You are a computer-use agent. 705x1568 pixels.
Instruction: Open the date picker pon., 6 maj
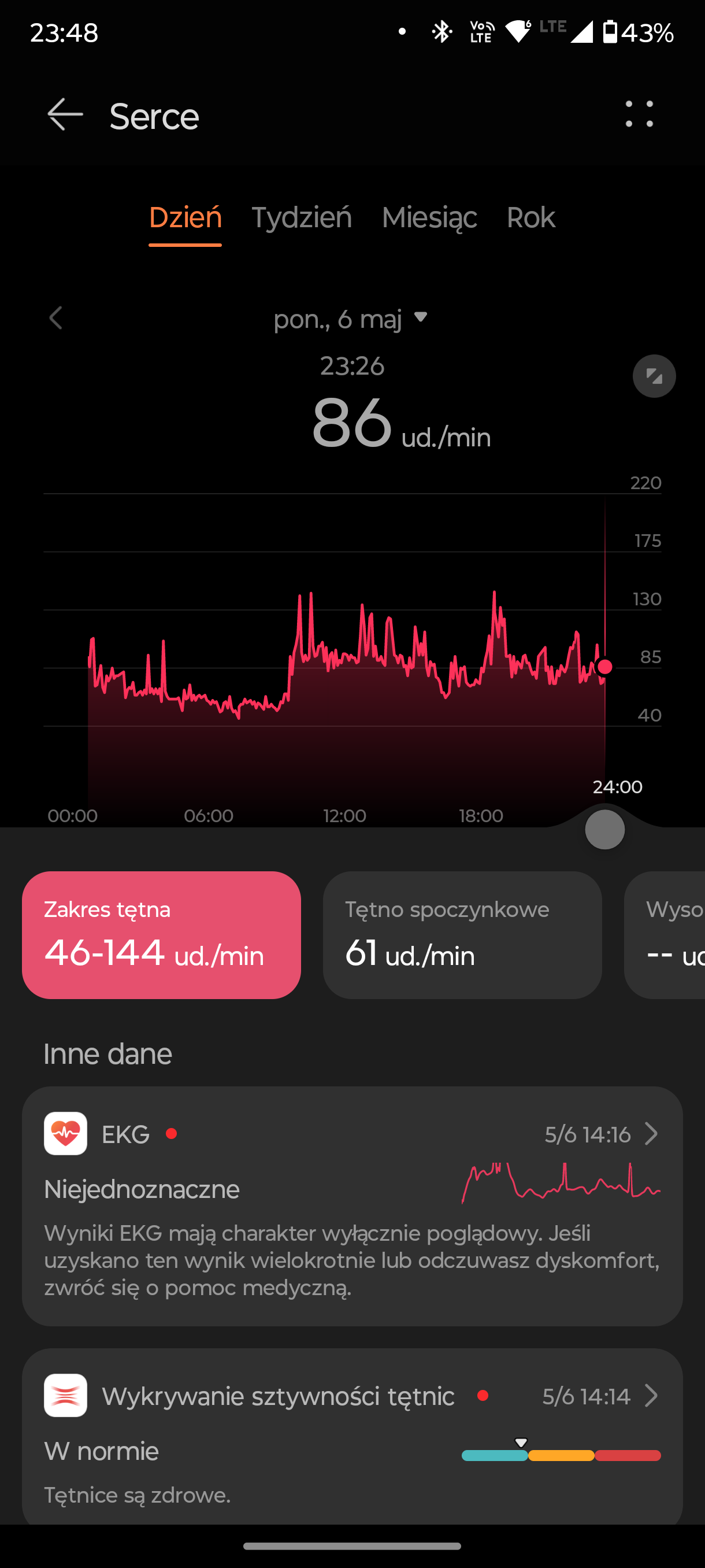[x=351, y=319]
